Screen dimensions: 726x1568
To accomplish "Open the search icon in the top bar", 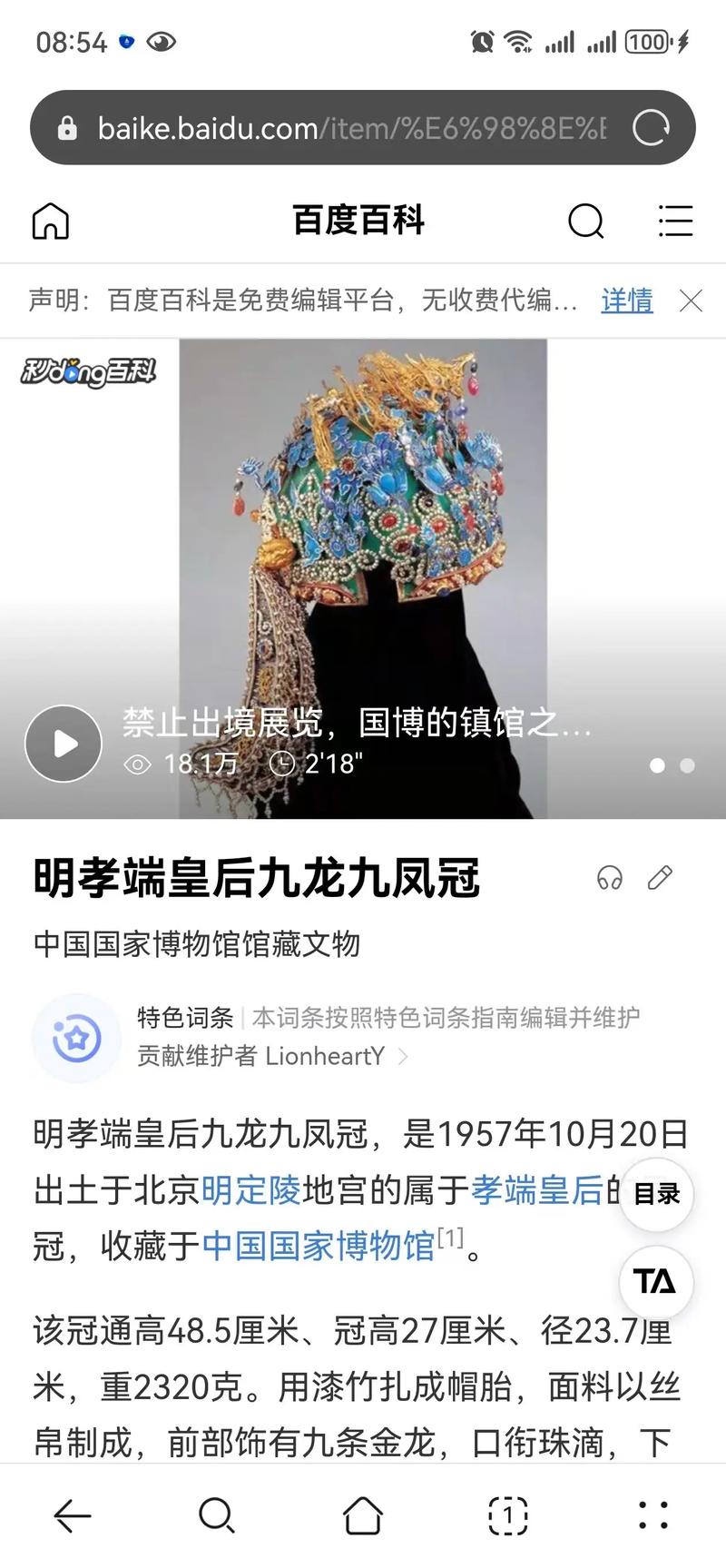I will 586,221.
